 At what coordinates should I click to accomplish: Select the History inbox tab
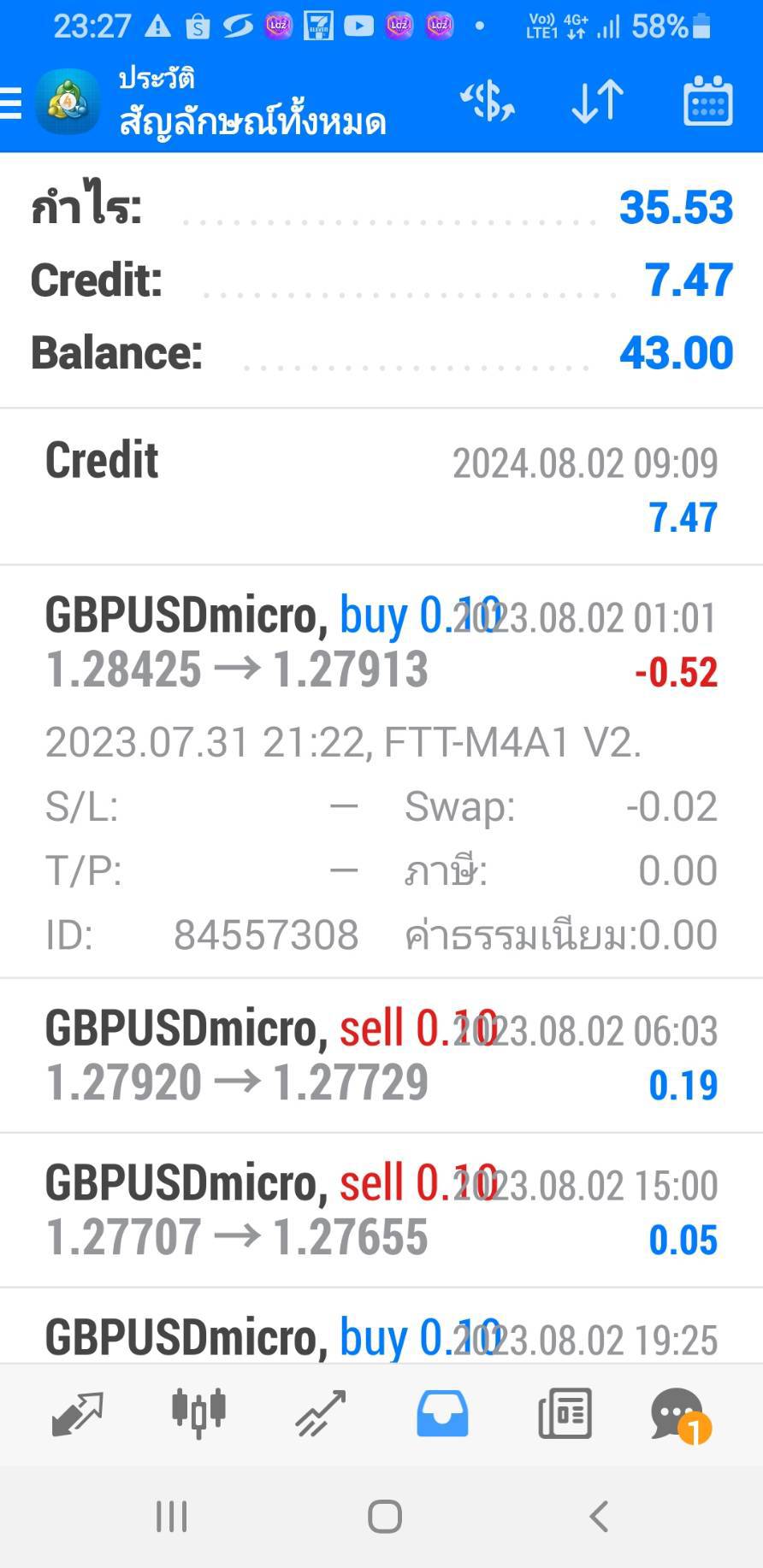pos(442,1413)
